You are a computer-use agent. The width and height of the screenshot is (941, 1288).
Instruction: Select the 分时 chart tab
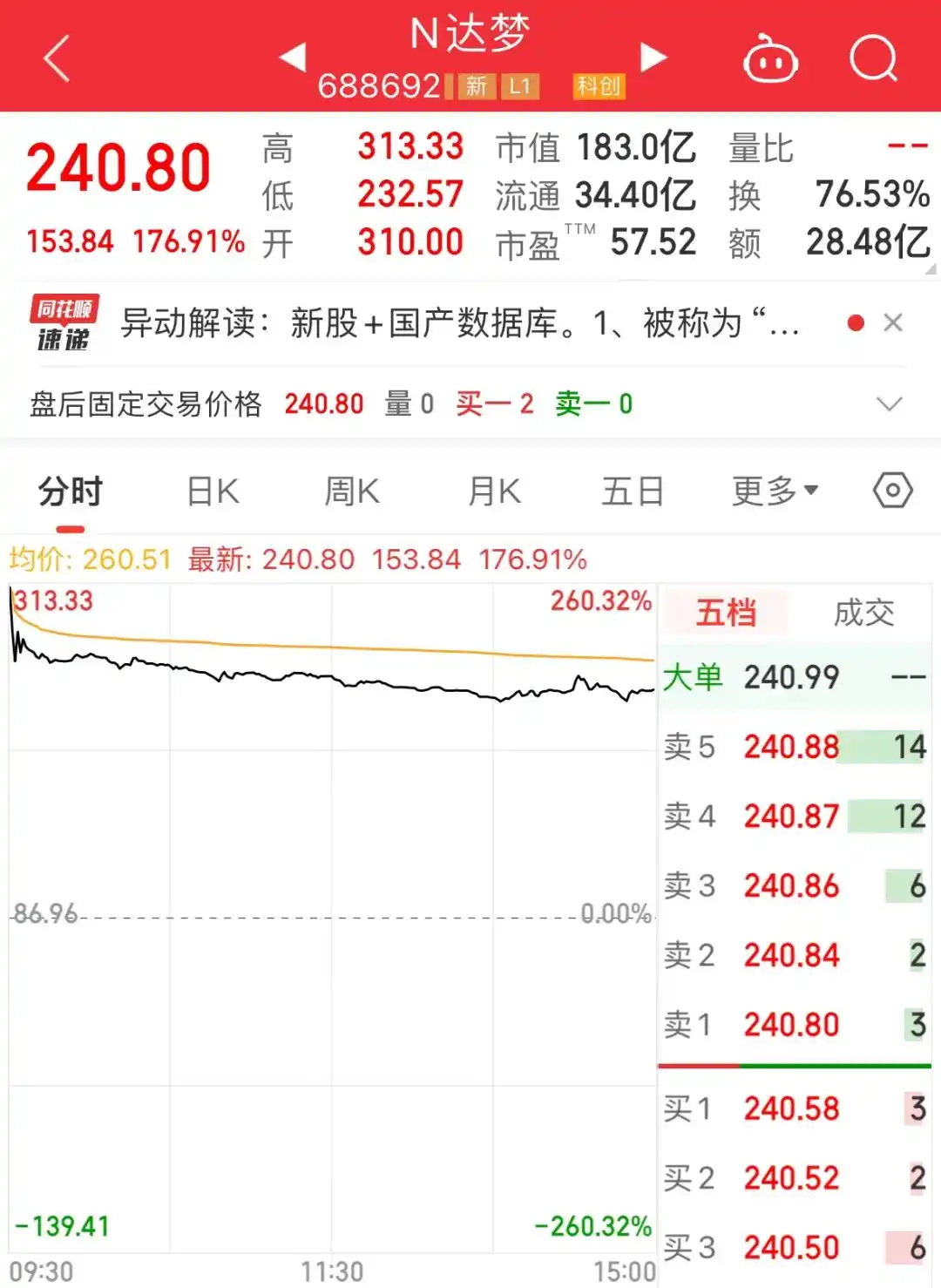click(x=70, y=491)
